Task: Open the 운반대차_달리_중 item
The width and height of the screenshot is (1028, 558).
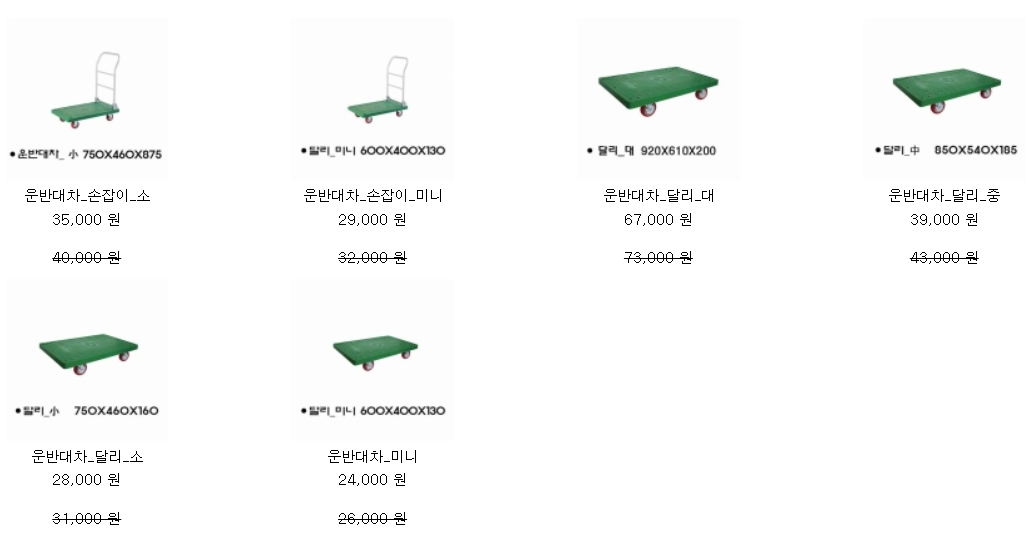Action: [944, 99]
